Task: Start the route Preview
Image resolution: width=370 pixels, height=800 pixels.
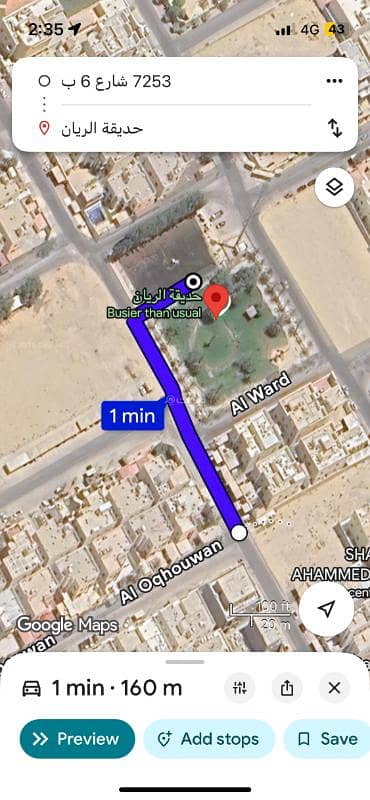Action: click(78, 739)
